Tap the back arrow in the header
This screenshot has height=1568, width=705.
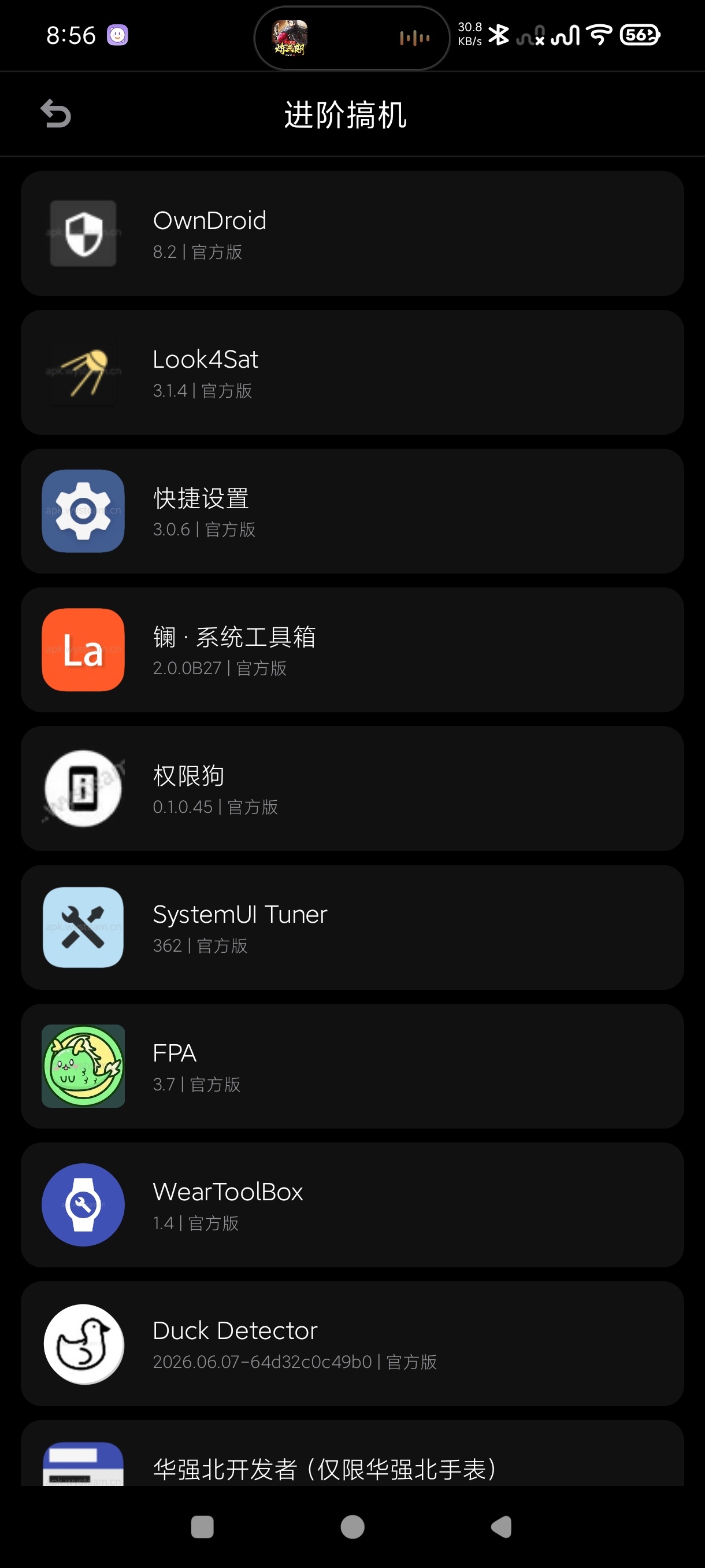55,114
